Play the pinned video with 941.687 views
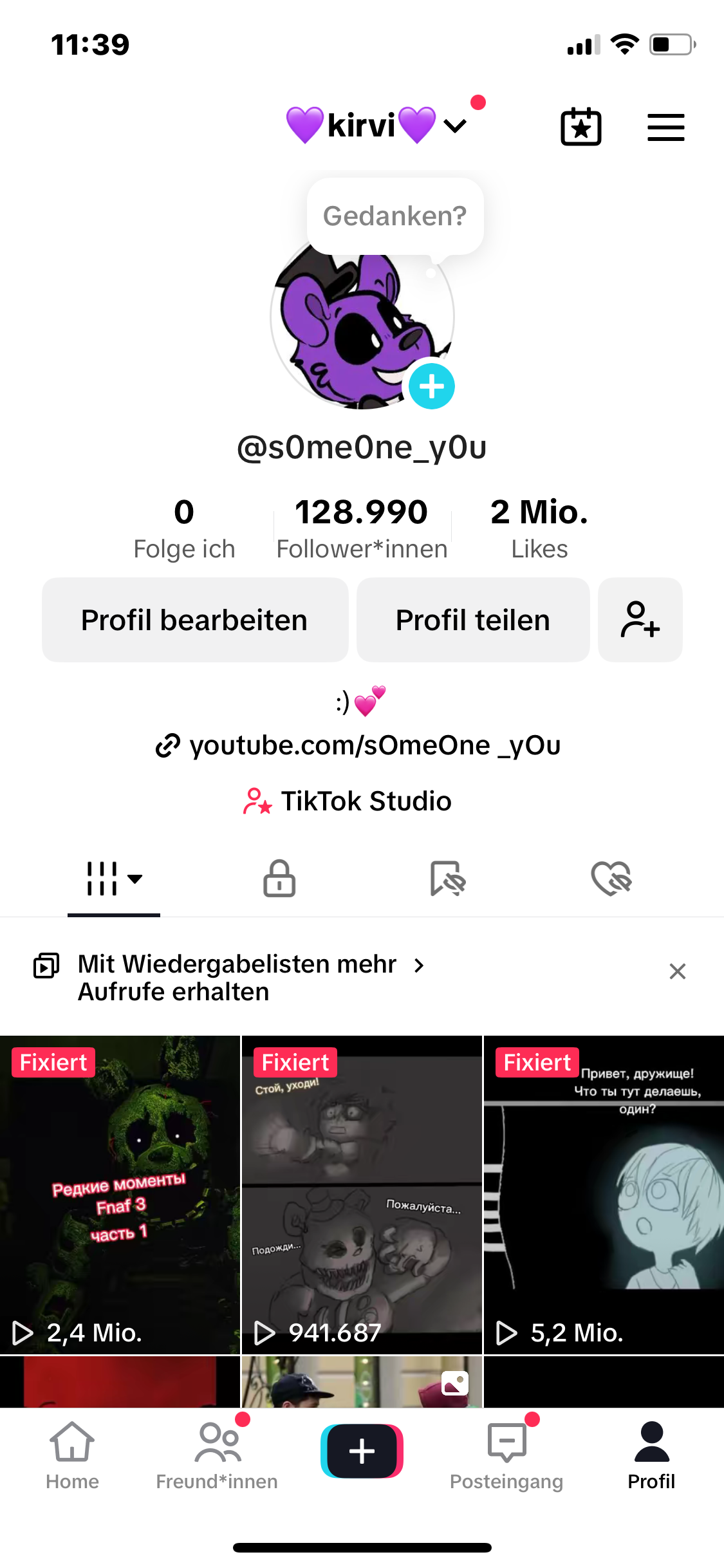The image size is (724, 1568). point(362,1194)
